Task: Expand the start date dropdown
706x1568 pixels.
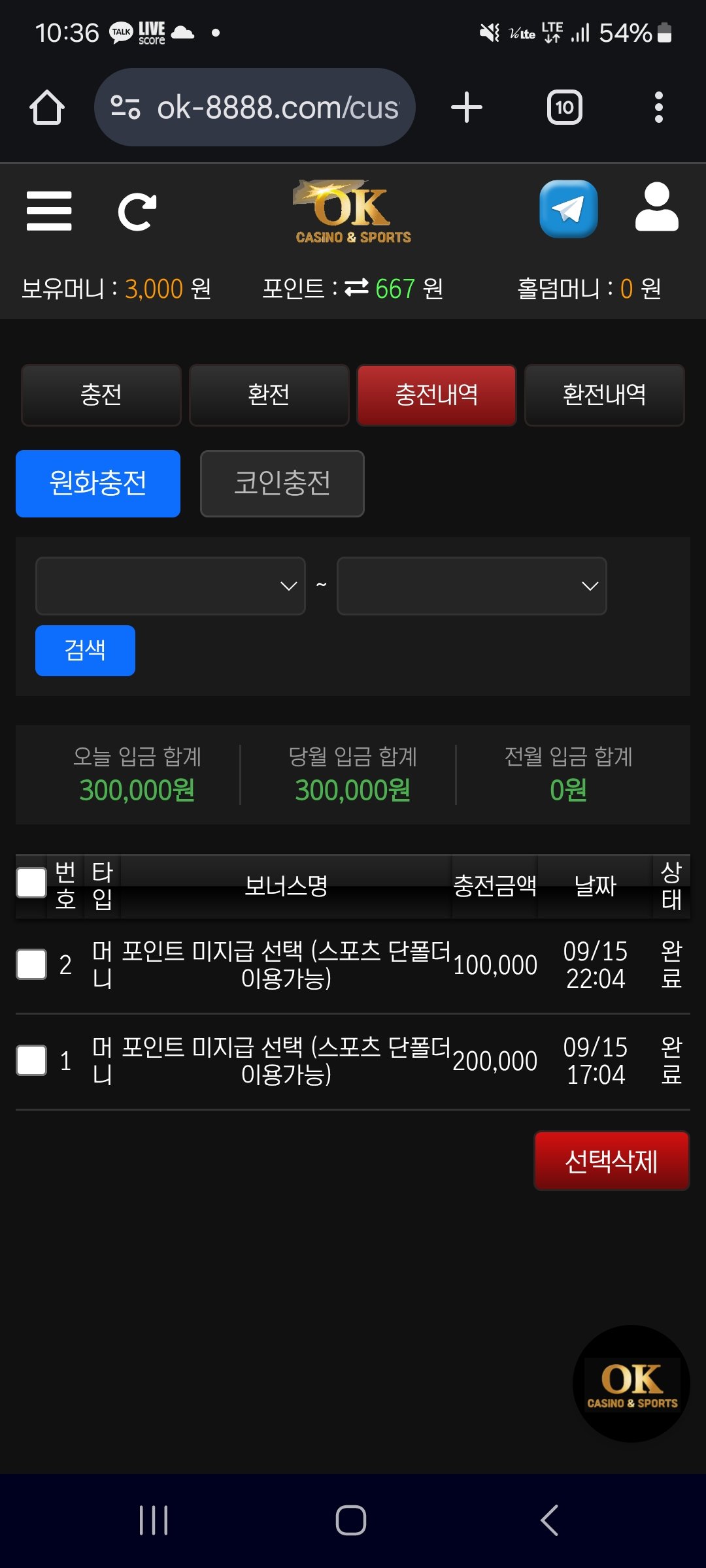Action: (x=171, y=586)
